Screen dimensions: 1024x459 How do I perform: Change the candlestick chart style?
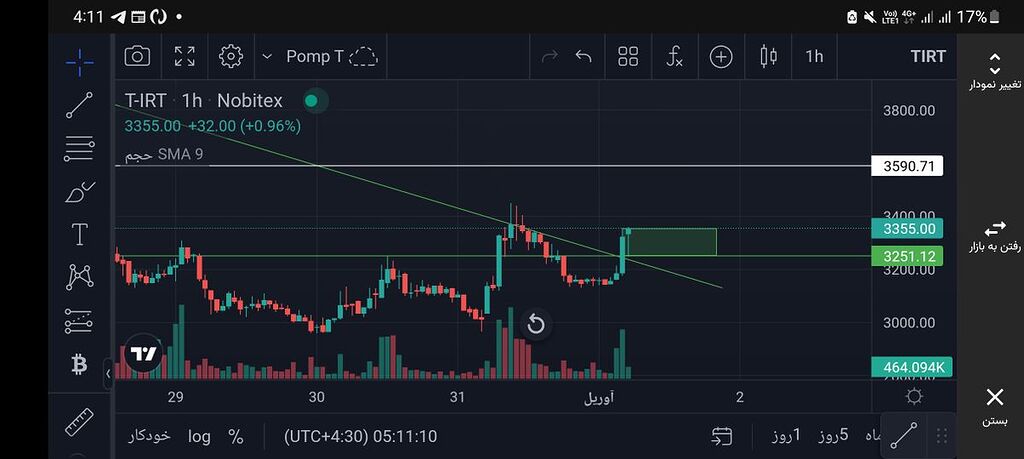768,56
